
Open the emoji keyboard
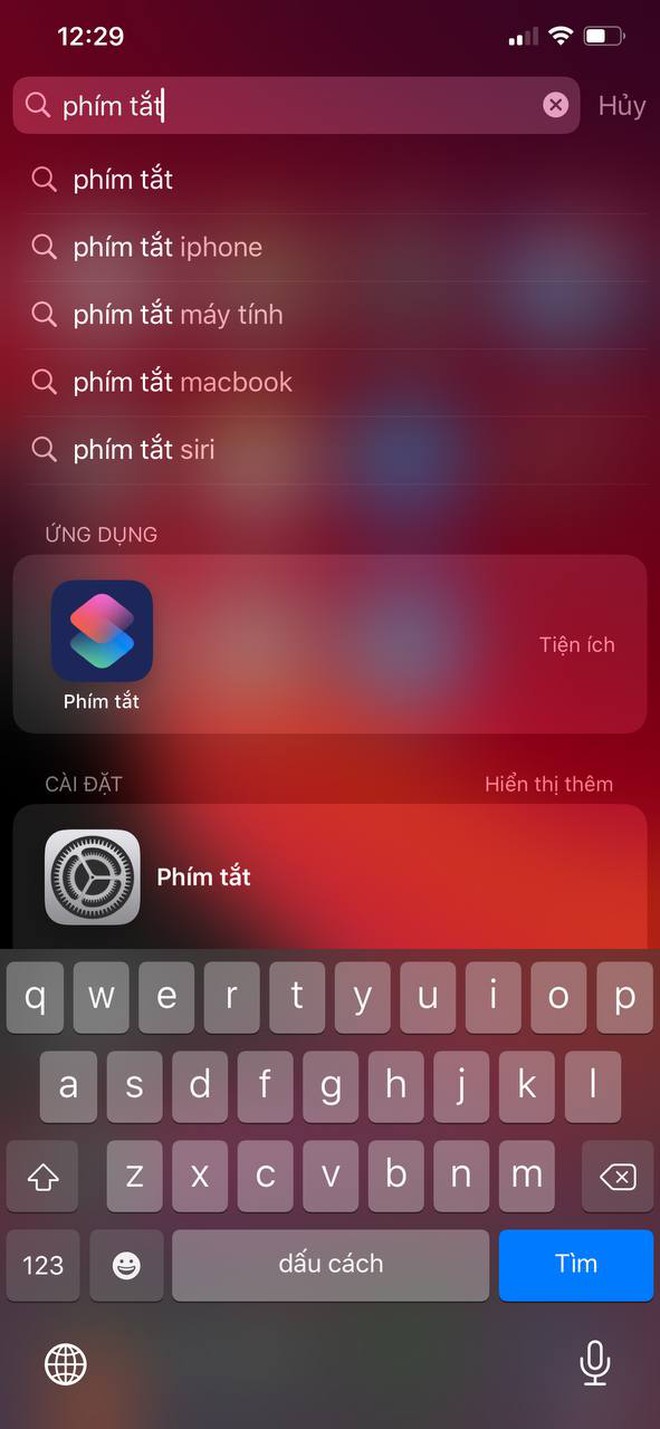126,1265
